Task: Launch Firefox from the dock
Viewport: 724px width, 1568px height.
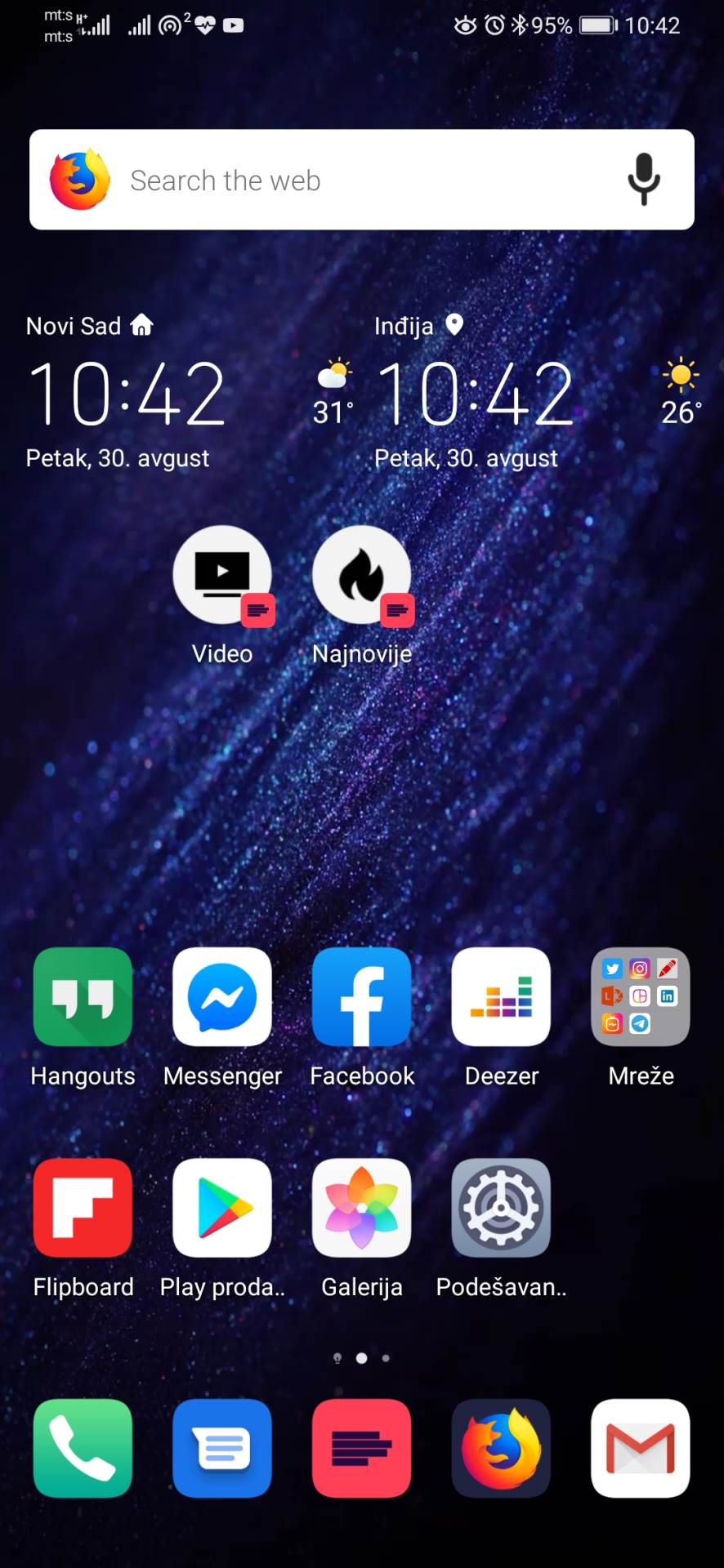Action: 501,1448
